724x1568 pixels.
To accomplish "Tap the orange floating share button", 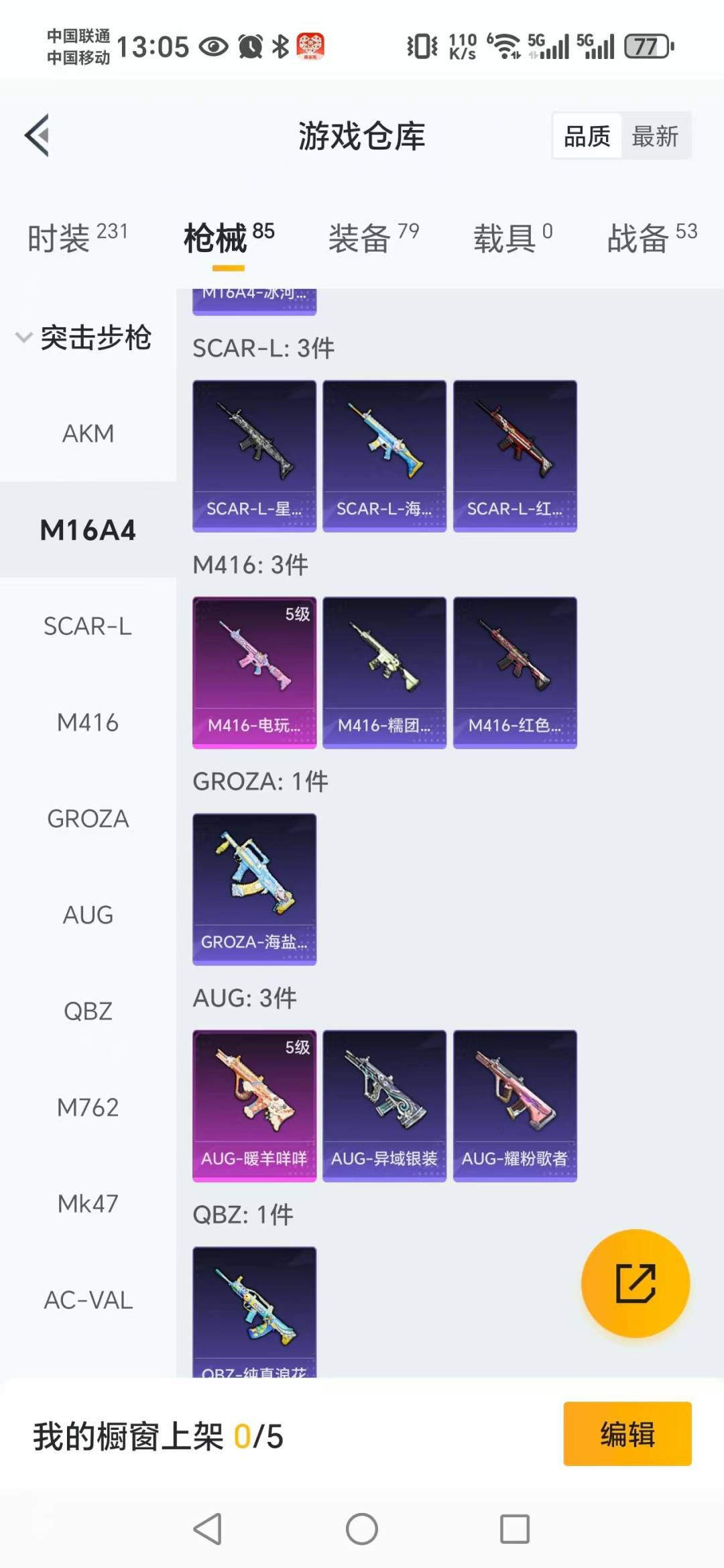I will click(x=635, y=1283).
